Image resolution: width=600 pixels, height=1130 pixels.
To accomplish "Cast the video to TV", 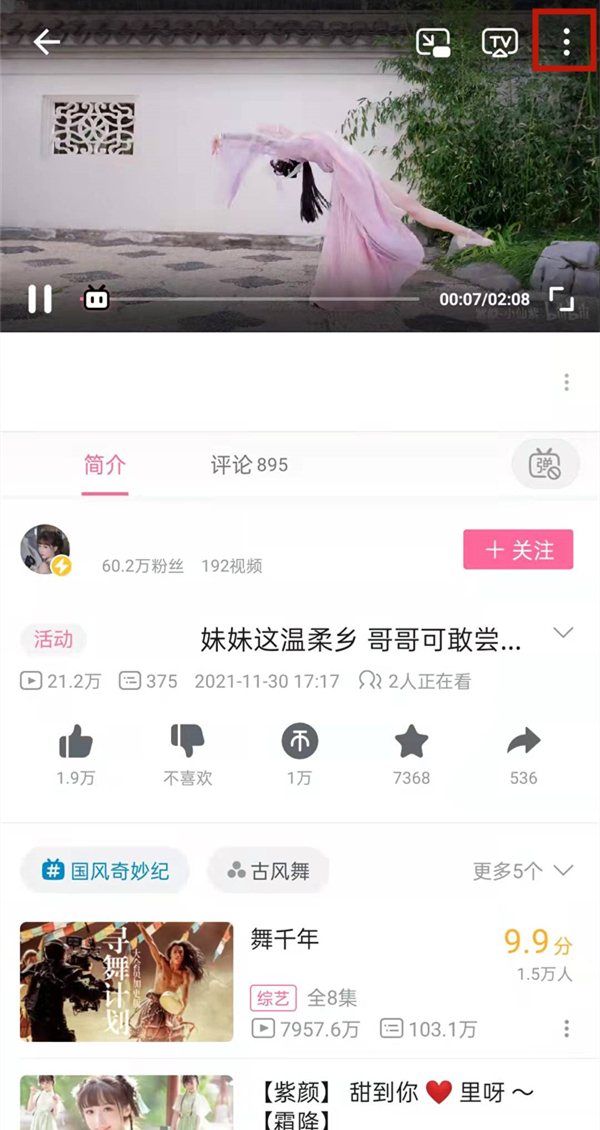I will (499, 42).
